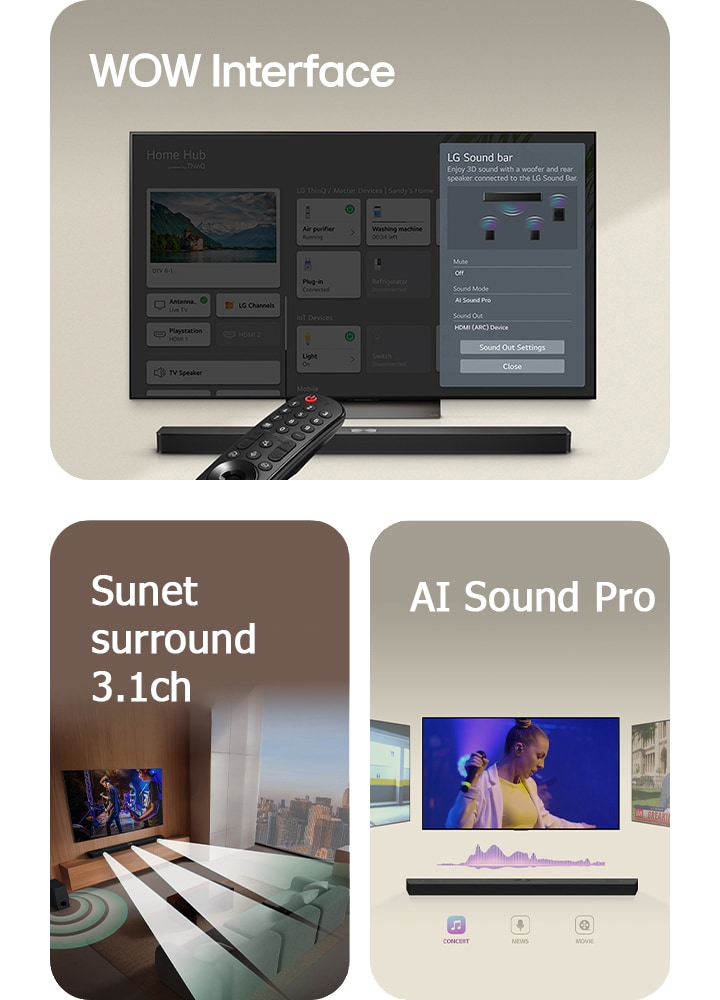Screen dimensions: 720x1000
Task: Open LG Channels via its icon
Action: tap(228, 305)
